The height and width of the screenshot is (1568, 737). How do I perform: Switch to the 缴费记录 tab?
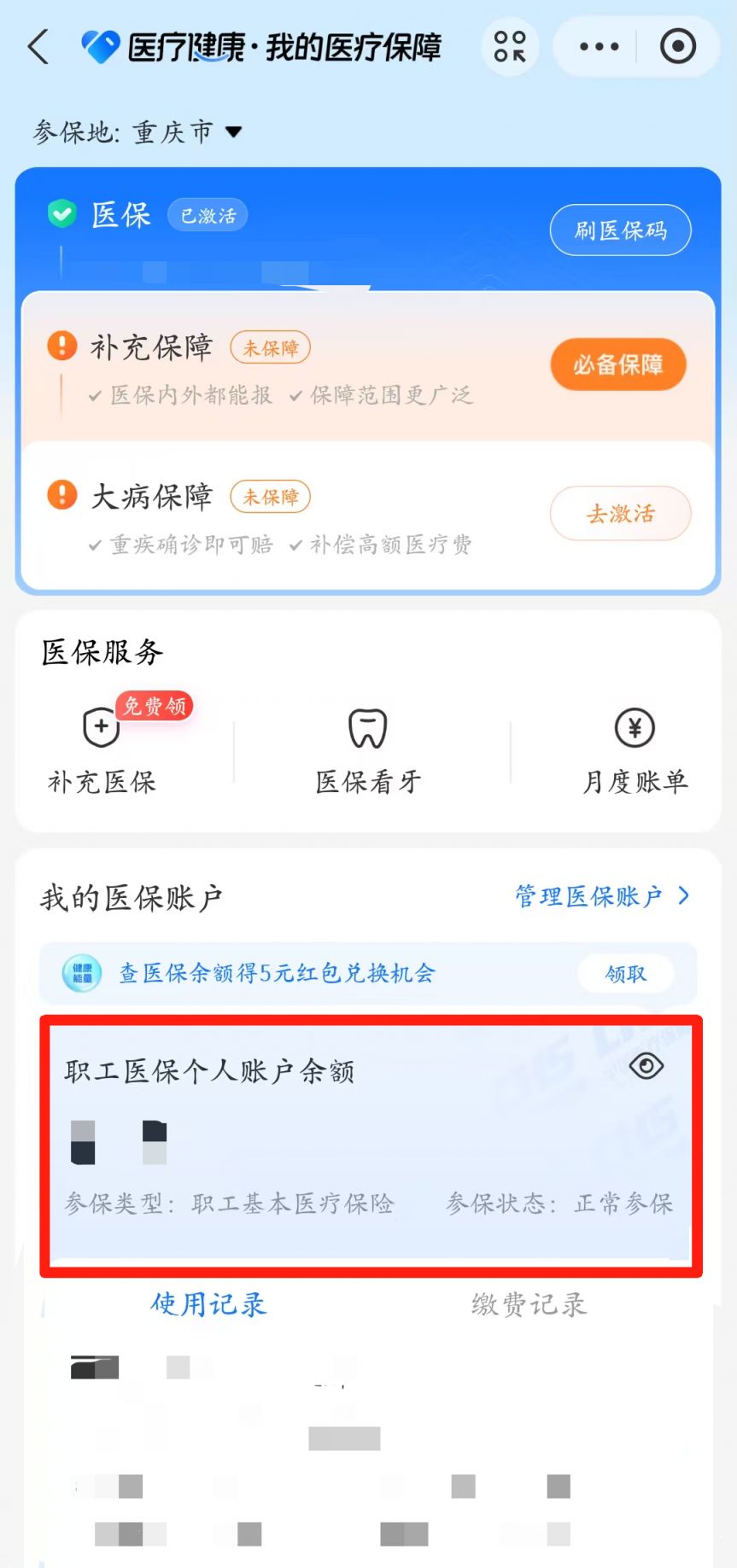tap(529, 1304)
